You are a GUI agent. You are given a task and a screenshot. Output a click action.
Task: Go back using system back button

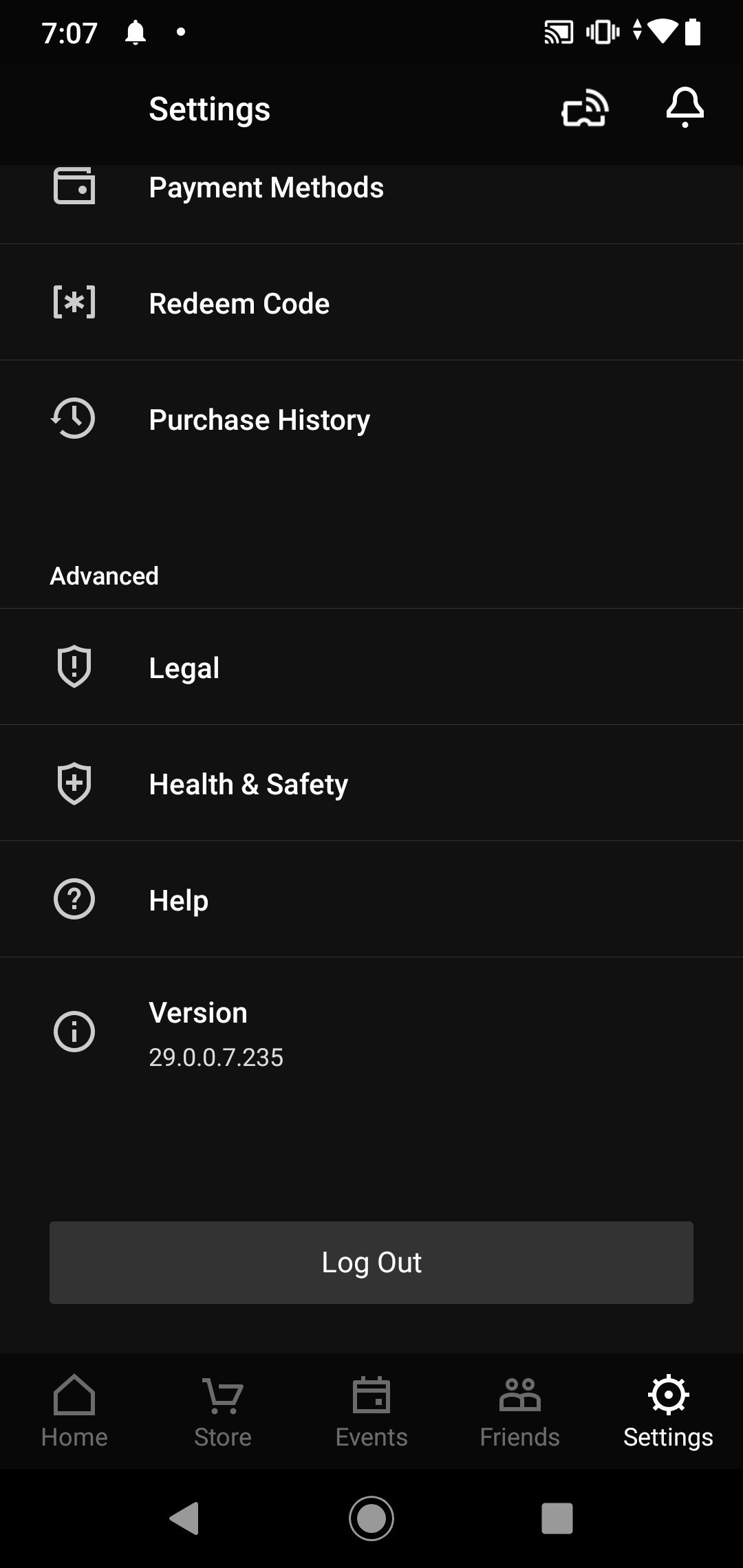184,1518
